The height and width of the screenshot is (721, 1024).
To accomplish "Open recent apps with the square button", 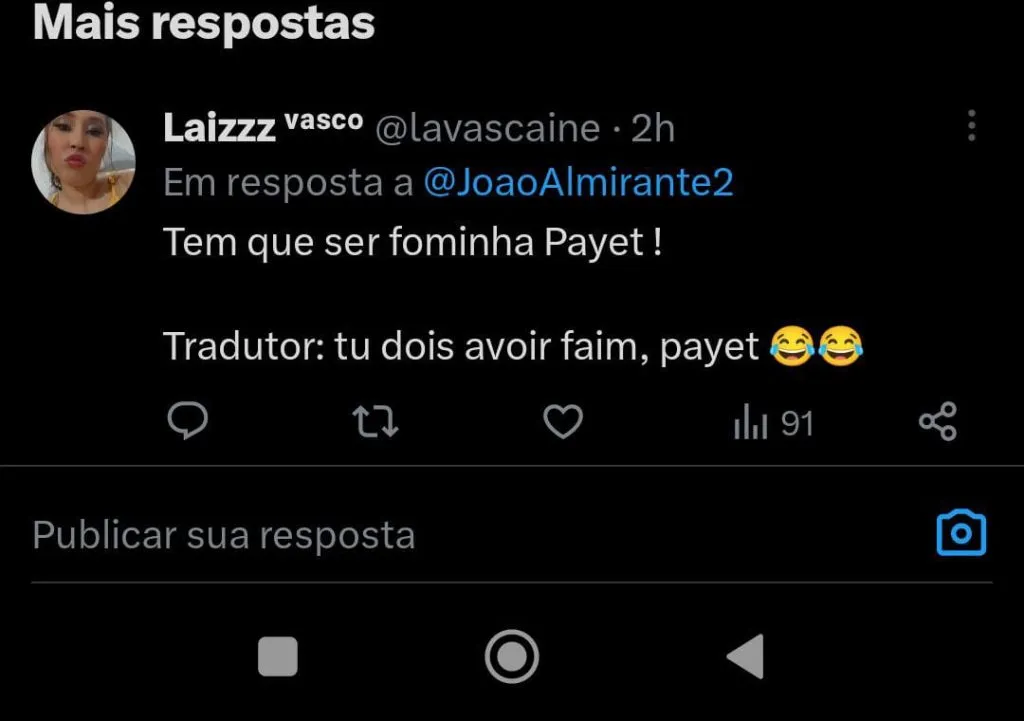I will (x=278, y=657).
